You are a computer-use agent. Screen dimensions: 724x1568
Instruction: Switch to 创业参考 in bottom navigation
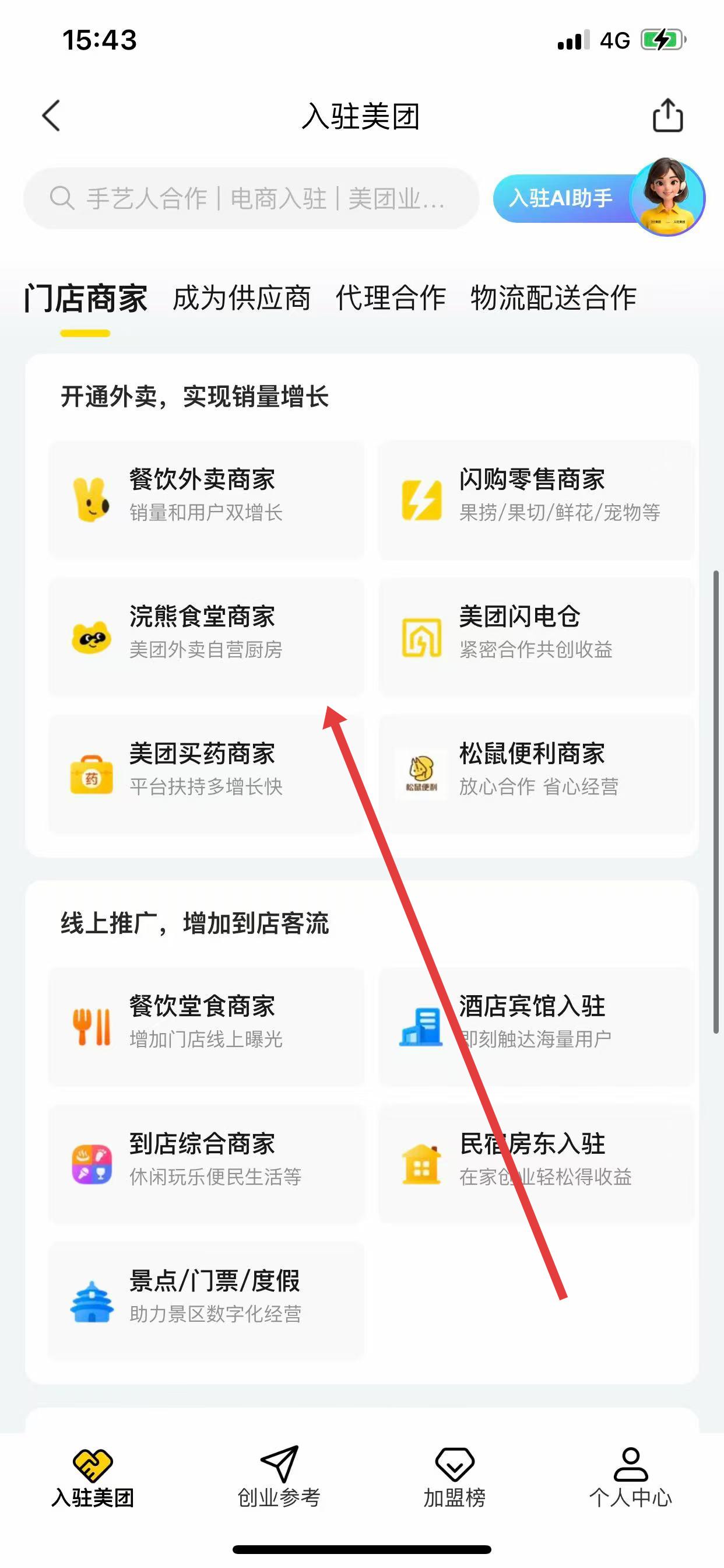point(279,1478)
